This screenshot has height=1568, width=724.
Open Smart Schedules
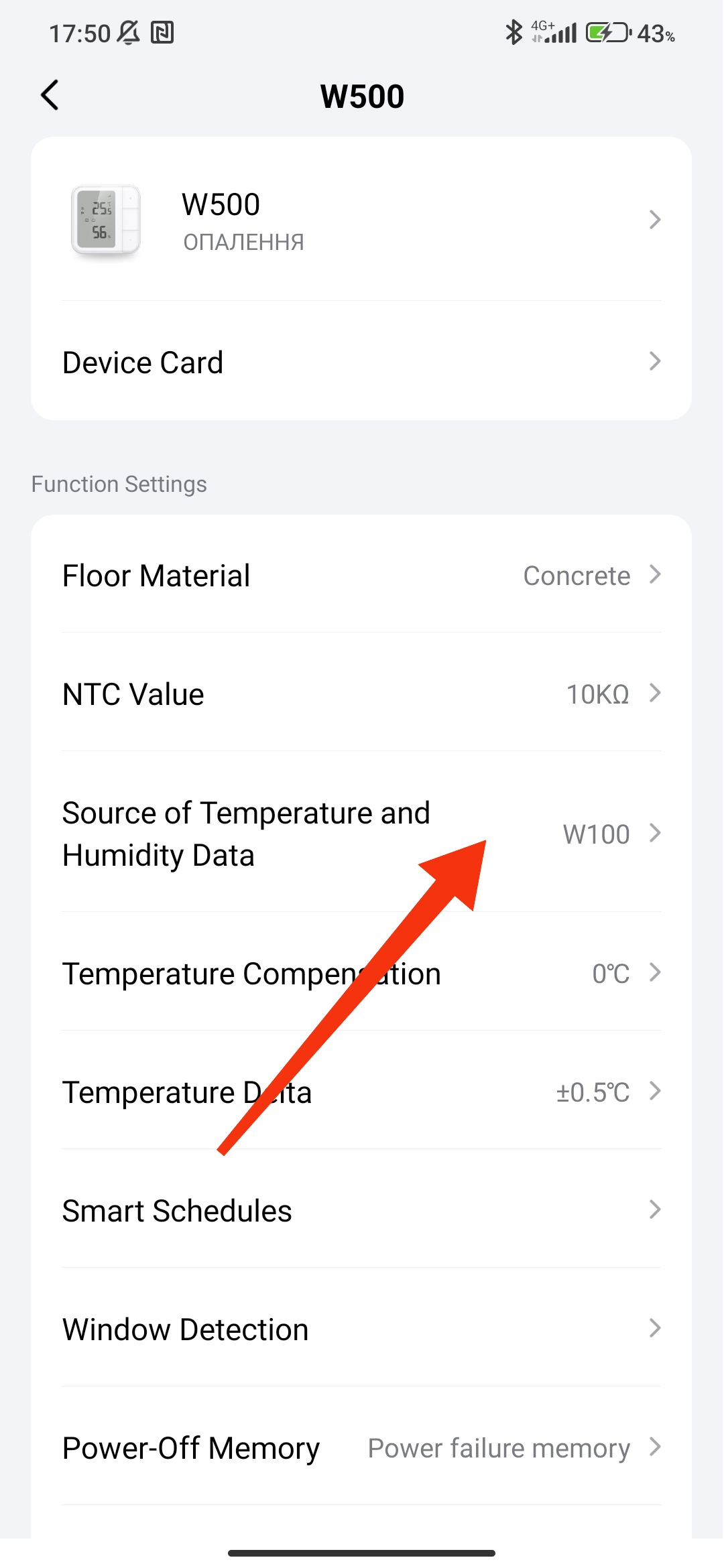(361, 1210)
